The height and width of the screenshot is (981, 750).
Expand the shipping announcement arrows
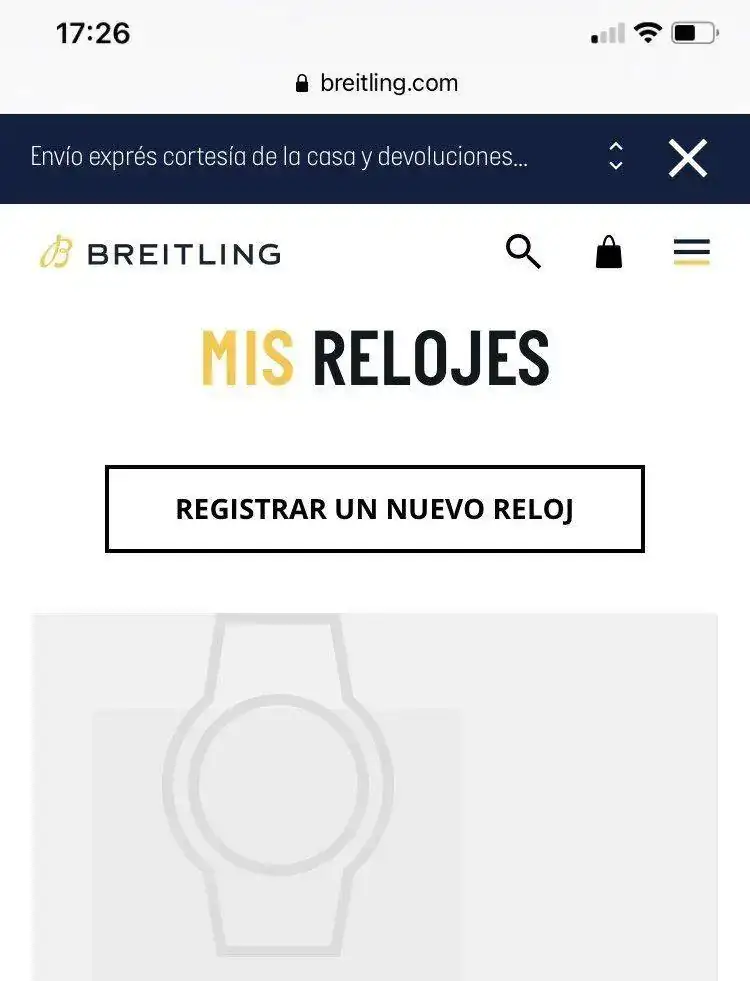click(x=616, y=157)
